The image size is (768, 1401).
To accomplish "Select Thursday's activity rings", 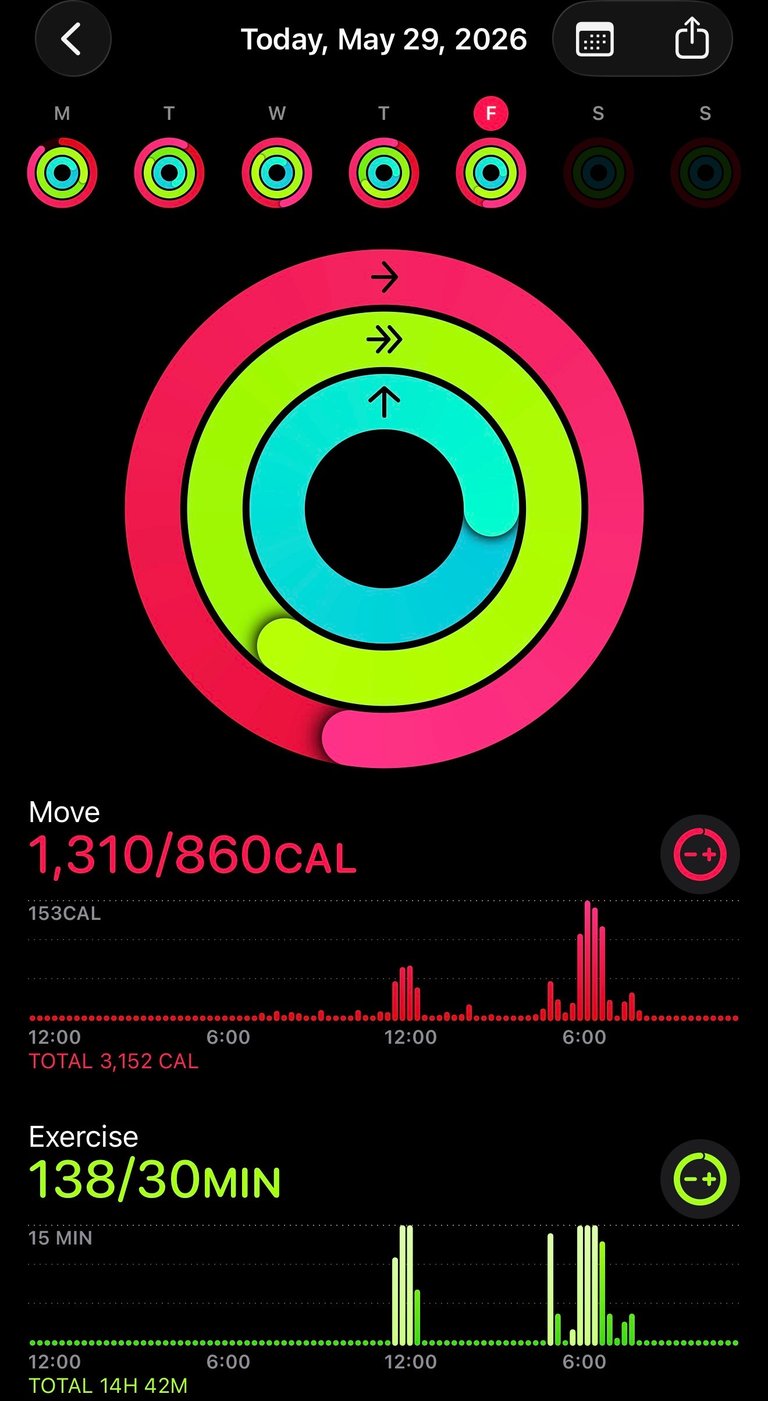I will pos(384,173).
